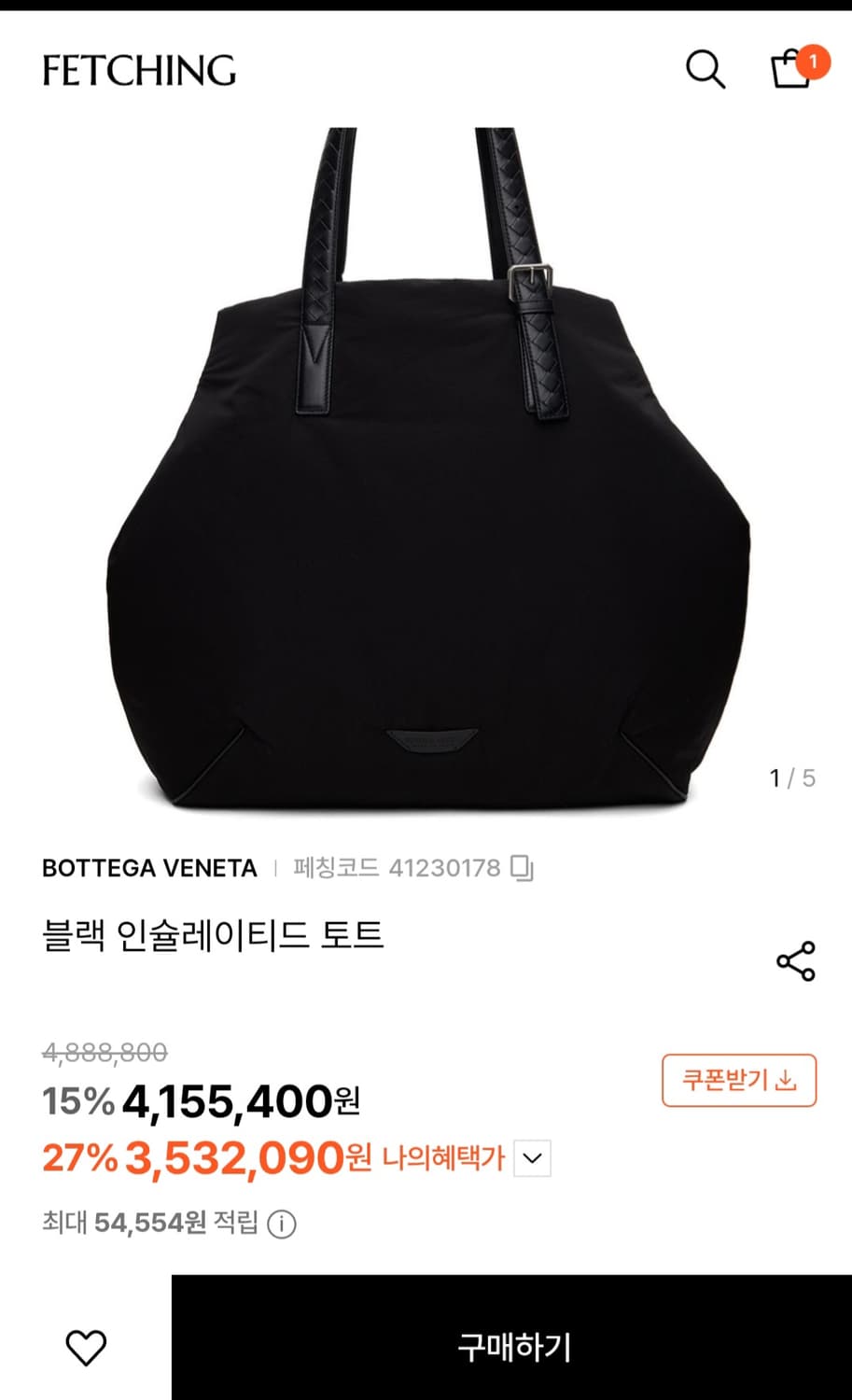Open the shopping bag cart icon
The width and height of the screenshot is (852, 1400).
(790, 71)
